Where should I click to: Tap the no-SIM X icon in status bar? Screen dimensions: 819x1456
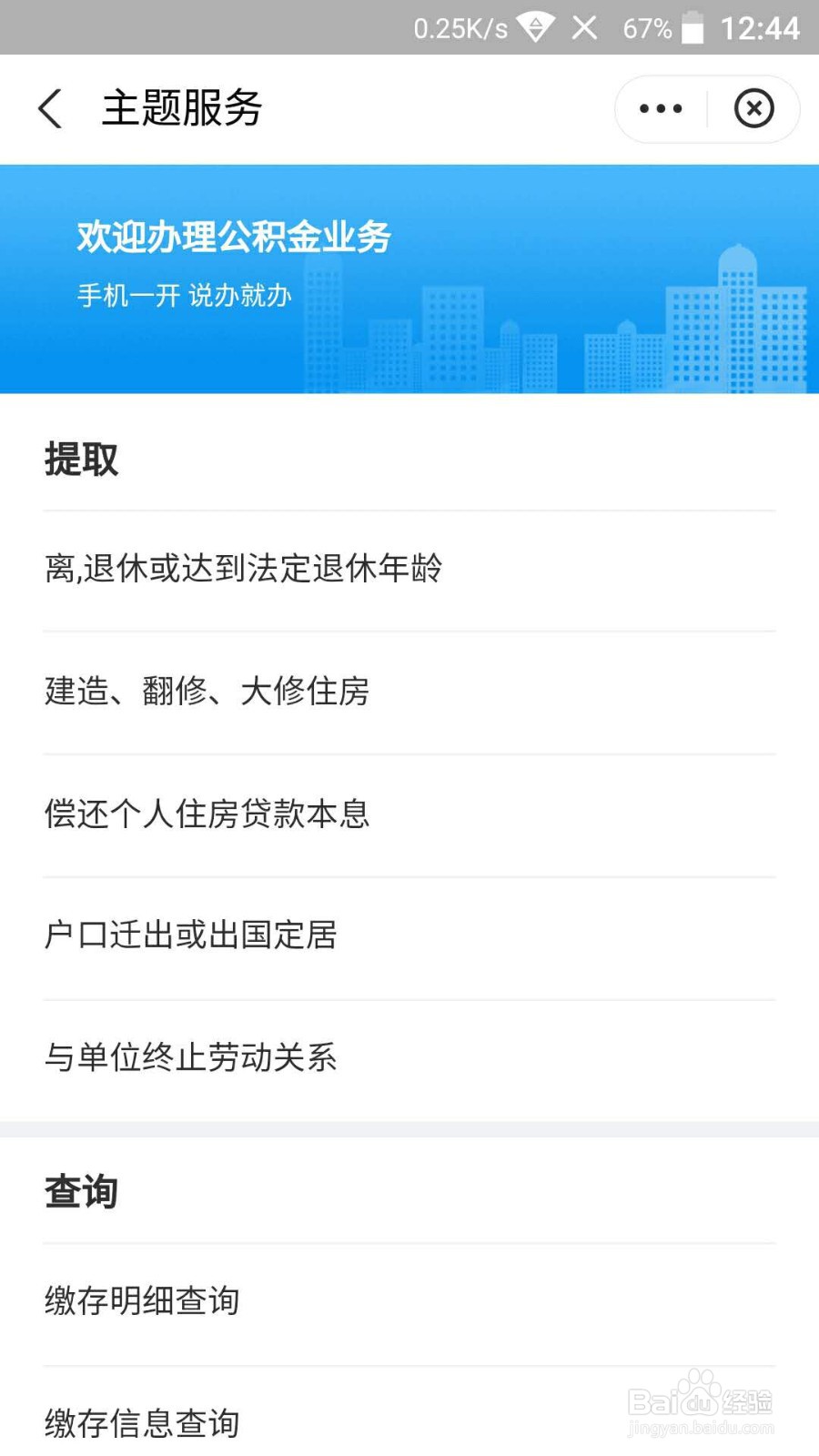click(583, 28)
